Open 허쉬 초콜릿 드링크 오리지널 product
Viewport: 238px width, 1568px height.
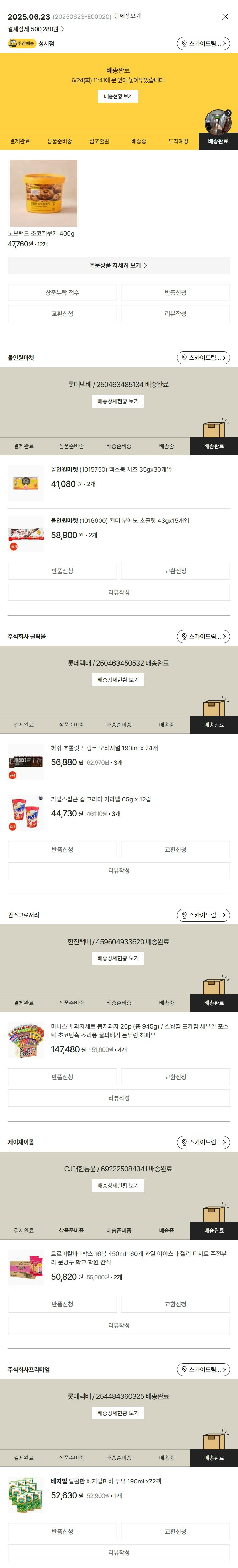pyautogui.click(x=104, y=748)
